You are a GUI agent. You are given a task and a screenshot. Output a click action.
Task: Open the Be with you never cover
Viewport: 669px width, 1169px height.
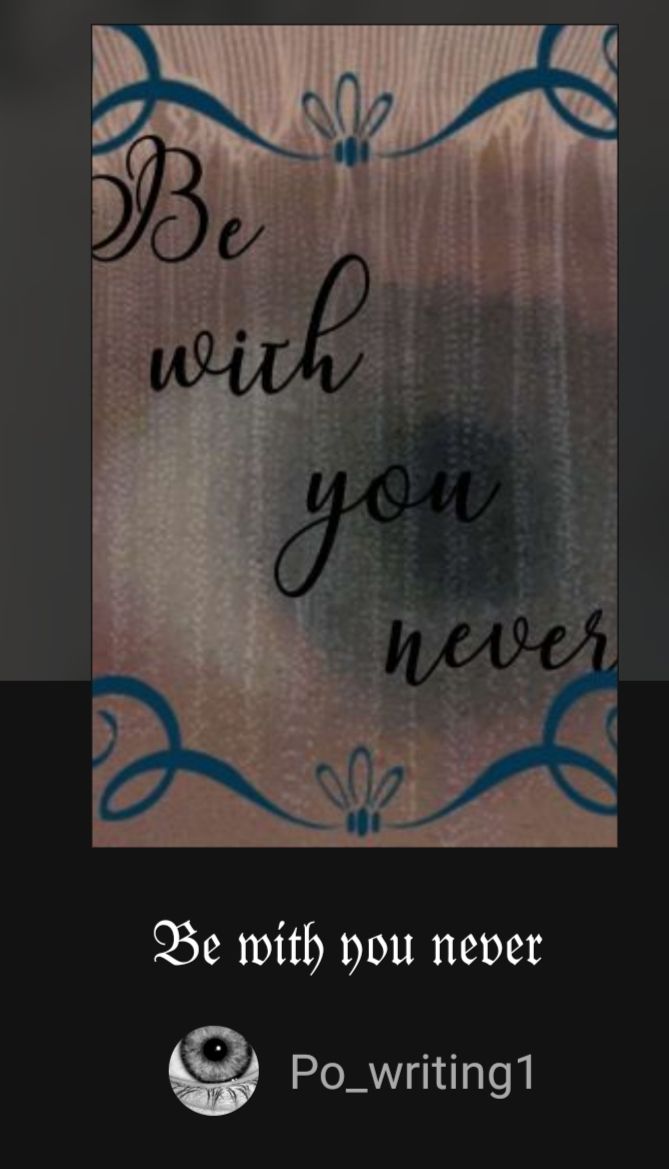354,435
